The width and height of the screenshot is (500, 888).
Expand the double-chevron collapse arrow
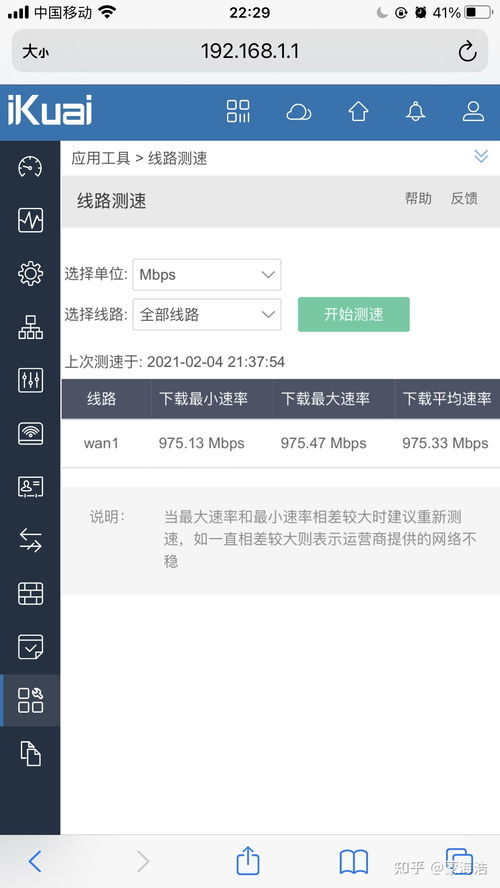click(x=481, y=156)
